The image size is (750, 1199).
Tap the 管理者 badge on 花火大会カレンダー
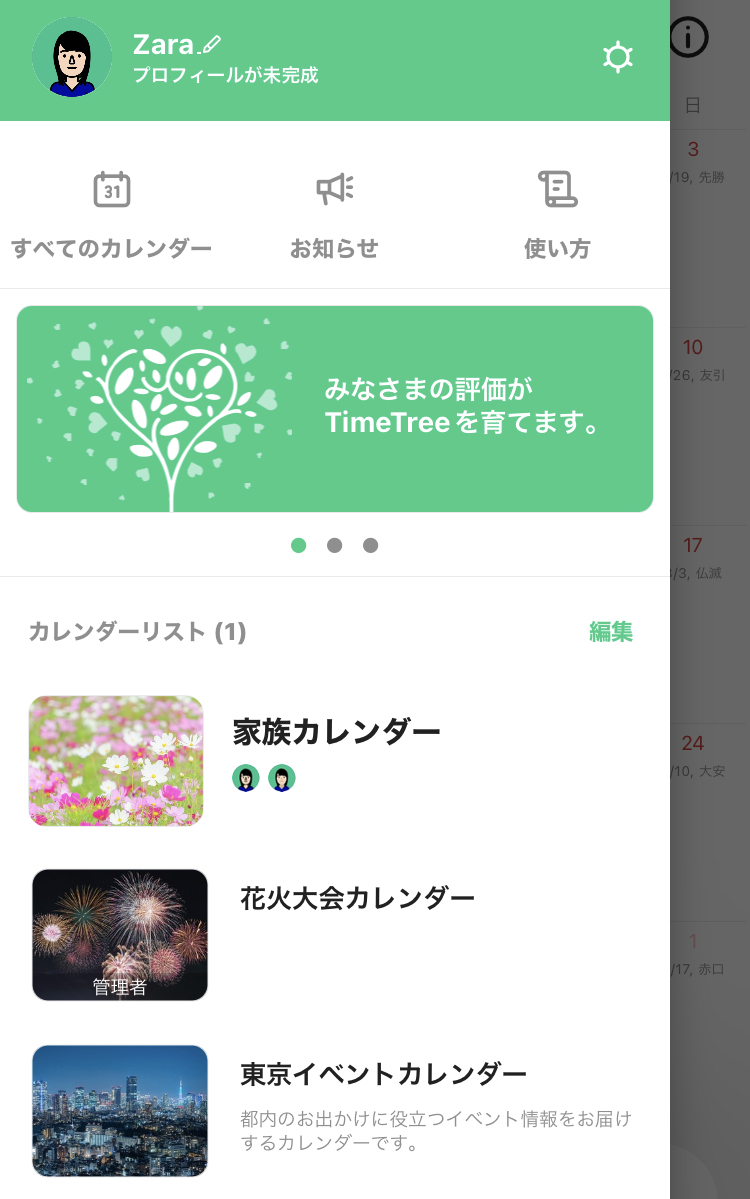[x=122, y=985]
